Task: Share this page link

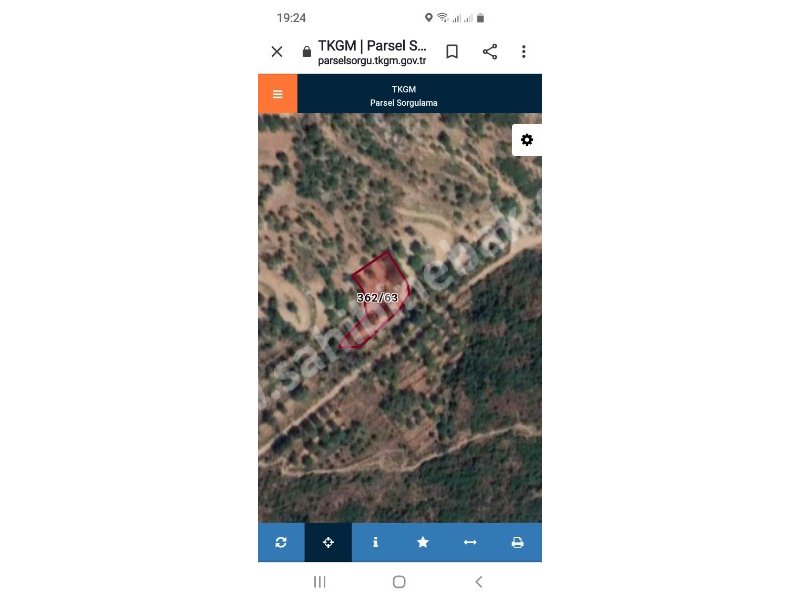Action: (490, 52)
